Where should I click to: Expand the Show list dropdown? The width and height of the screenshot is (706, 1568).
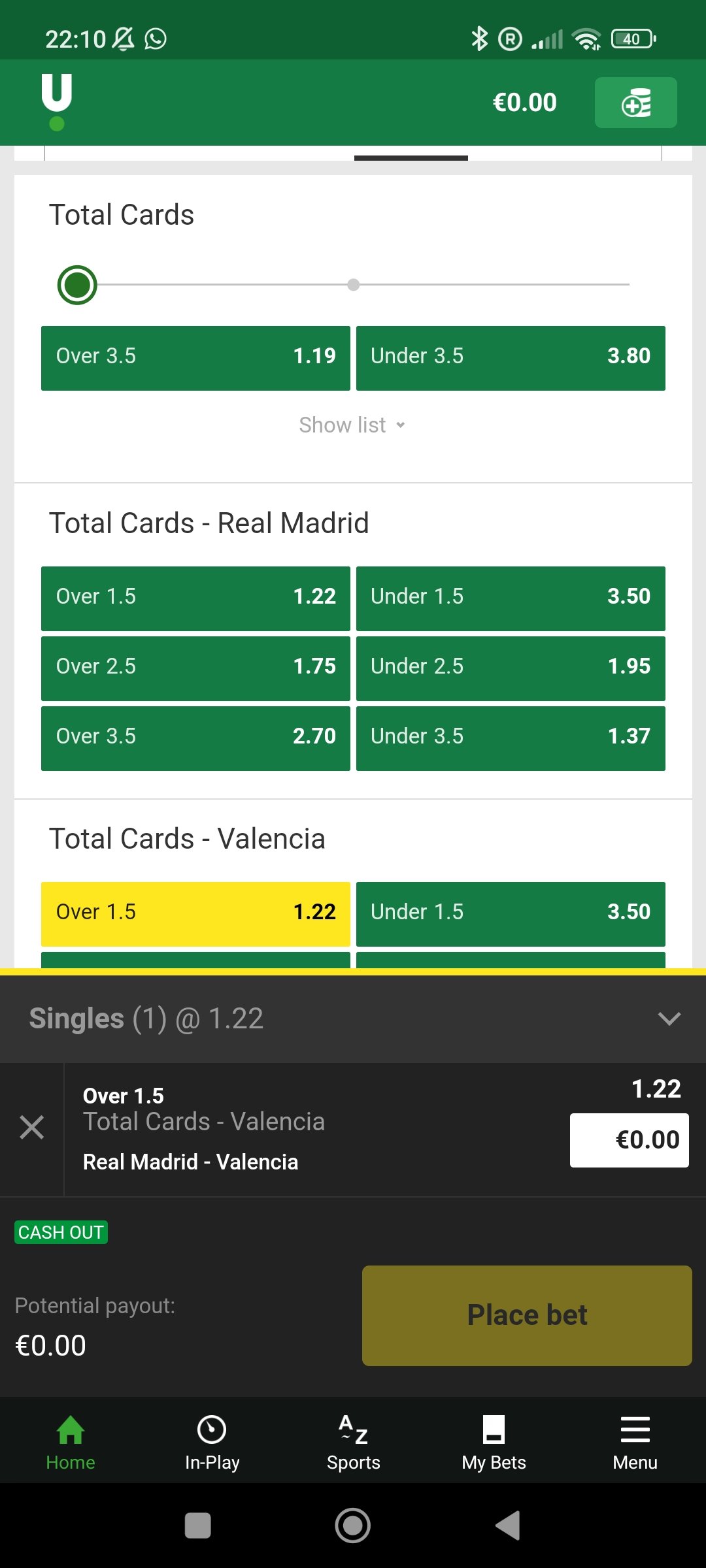(x=352, y=425)
